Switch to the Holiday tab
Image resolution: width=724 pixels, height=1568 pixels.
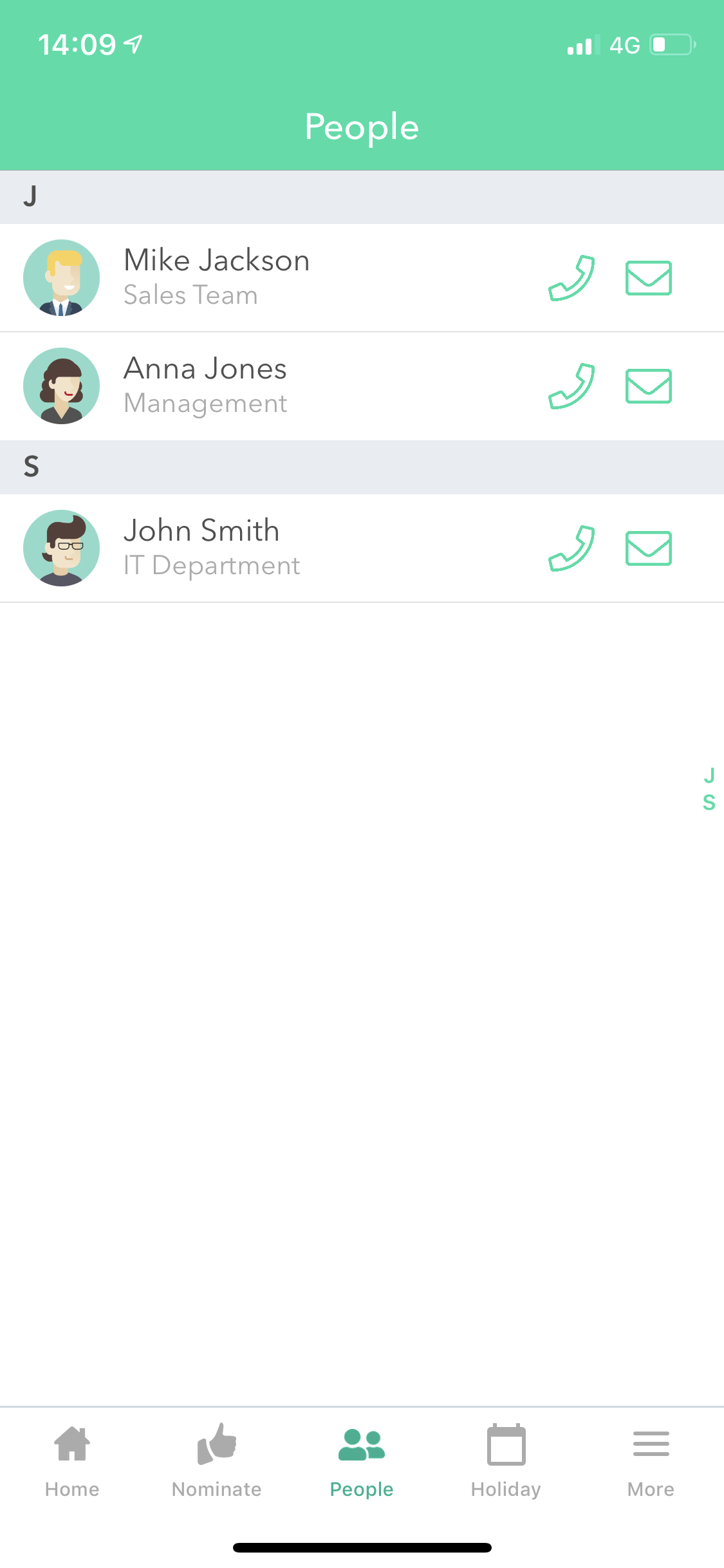point(506,1461)
